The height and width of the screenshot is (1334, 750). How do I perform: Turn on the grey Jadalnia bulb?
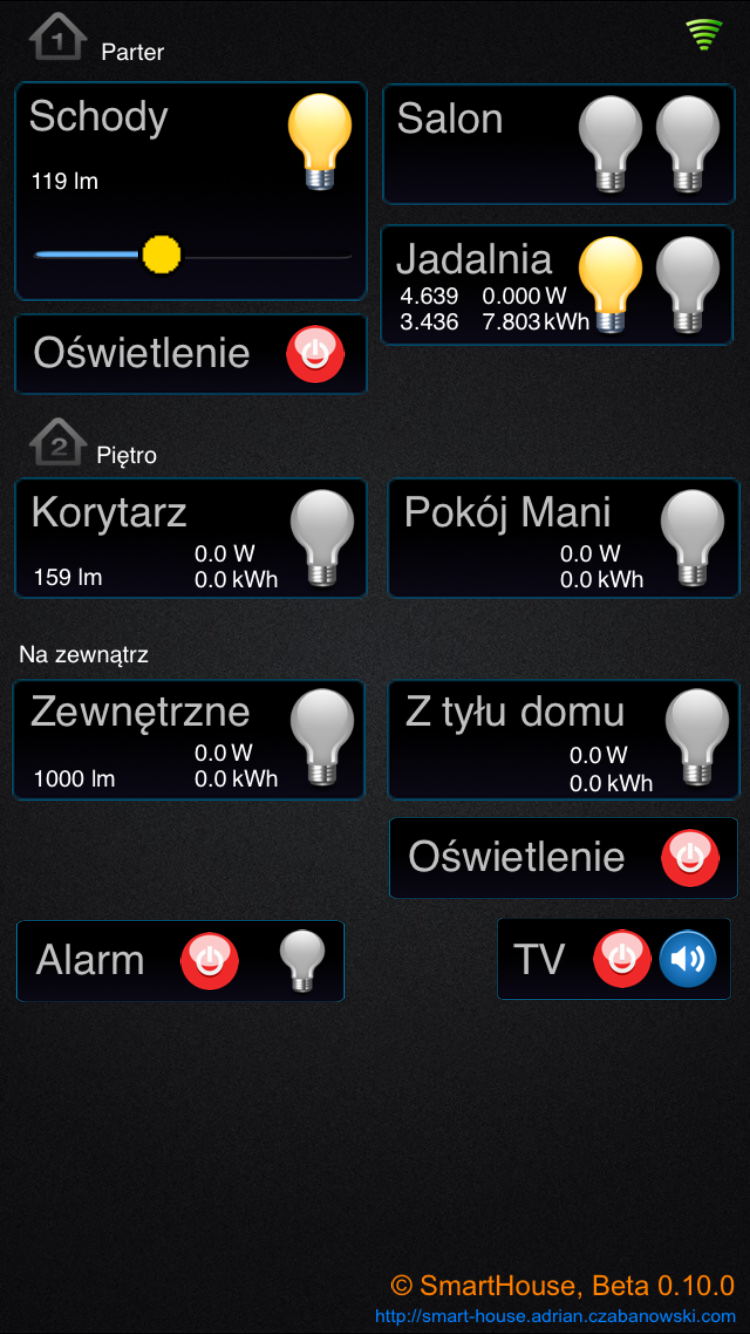pyautogui.click(x=688, y=285)
